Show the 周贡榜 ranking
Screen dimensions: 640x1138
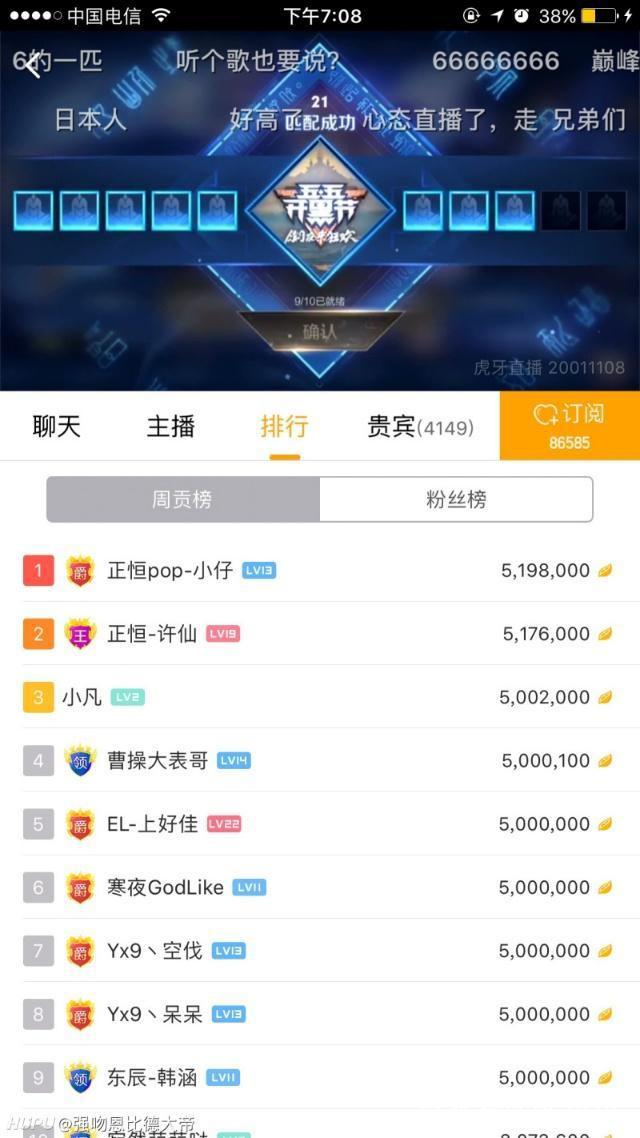click(x=183, y=499)
